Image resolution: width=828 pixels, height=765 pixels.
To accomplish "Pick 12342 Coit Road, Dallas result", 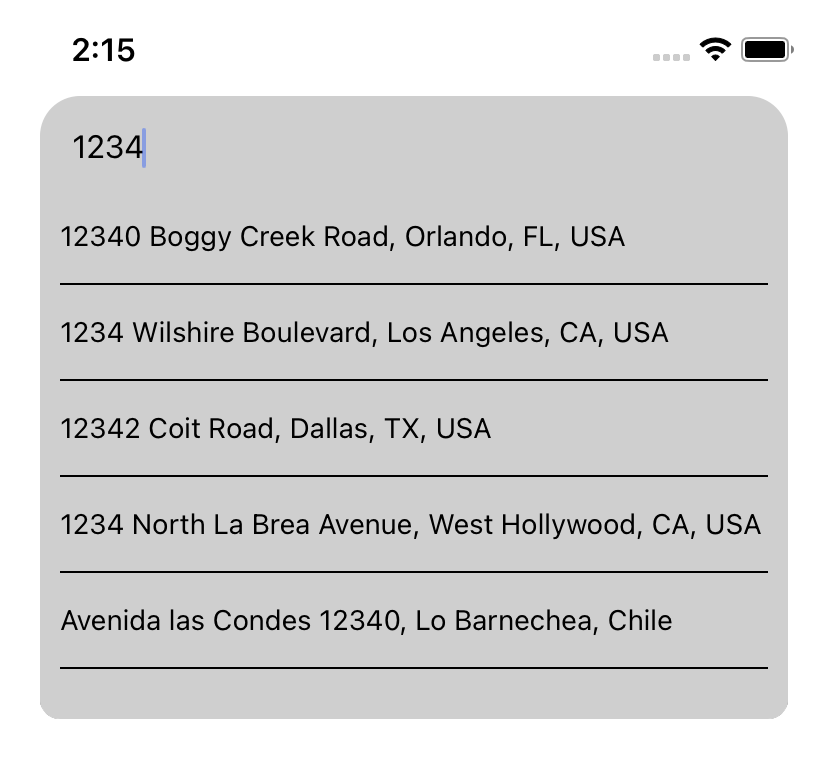I will (276, 429).
